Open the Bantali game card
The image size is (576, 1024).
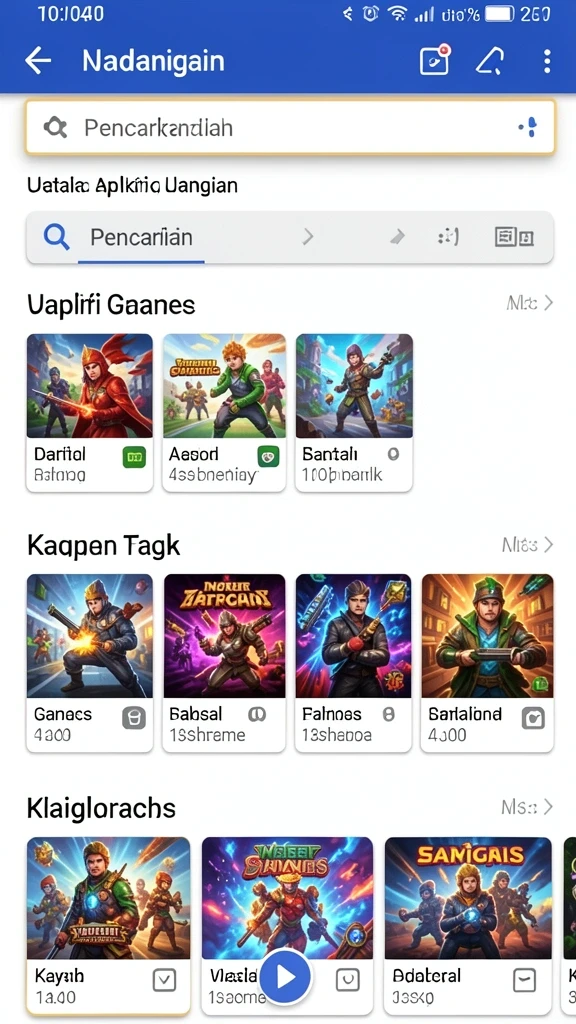click(354, 412)
